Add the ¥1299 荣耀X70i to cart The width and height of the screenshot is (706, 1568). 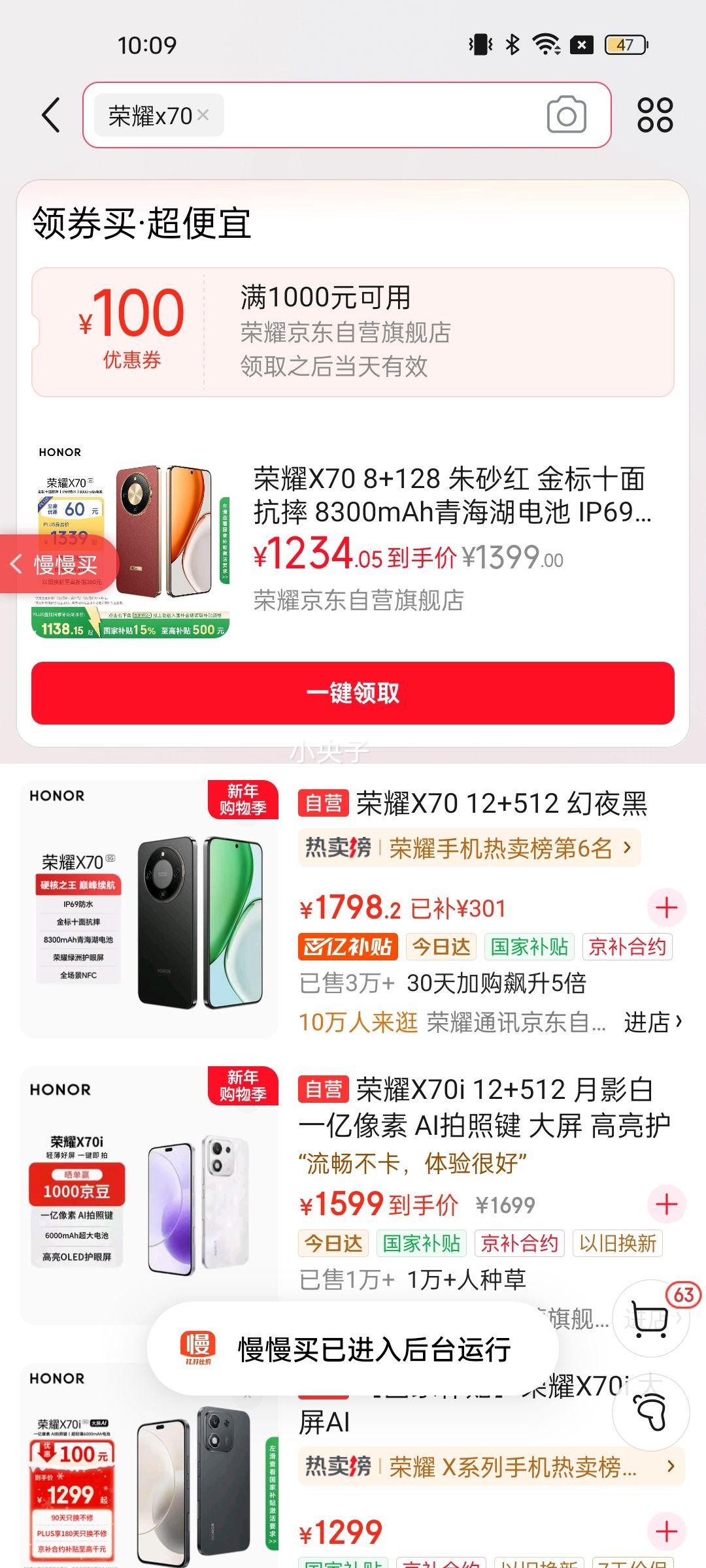[x=666, y=1531]
